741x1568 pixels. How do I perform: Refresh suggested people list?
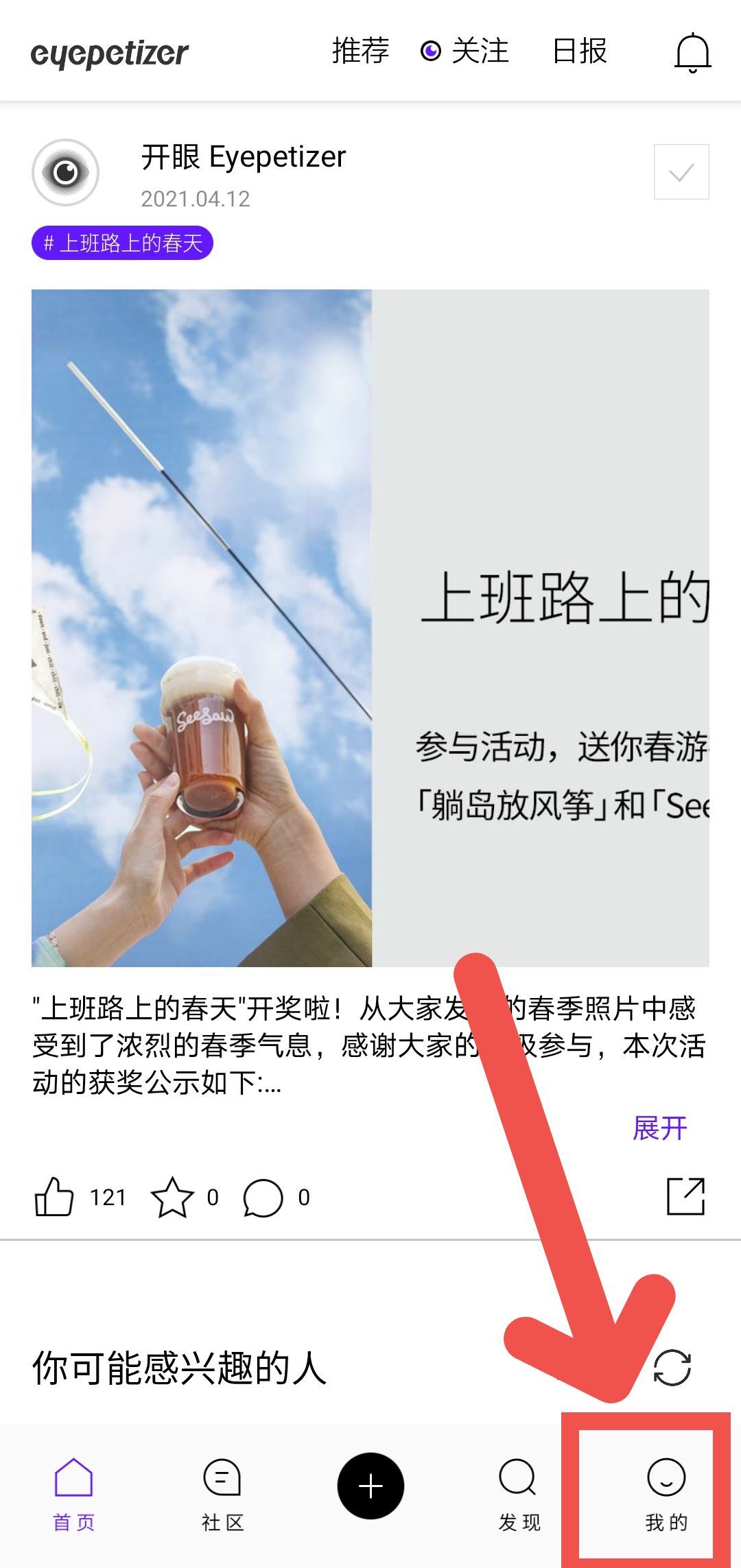click(672, 1368)
